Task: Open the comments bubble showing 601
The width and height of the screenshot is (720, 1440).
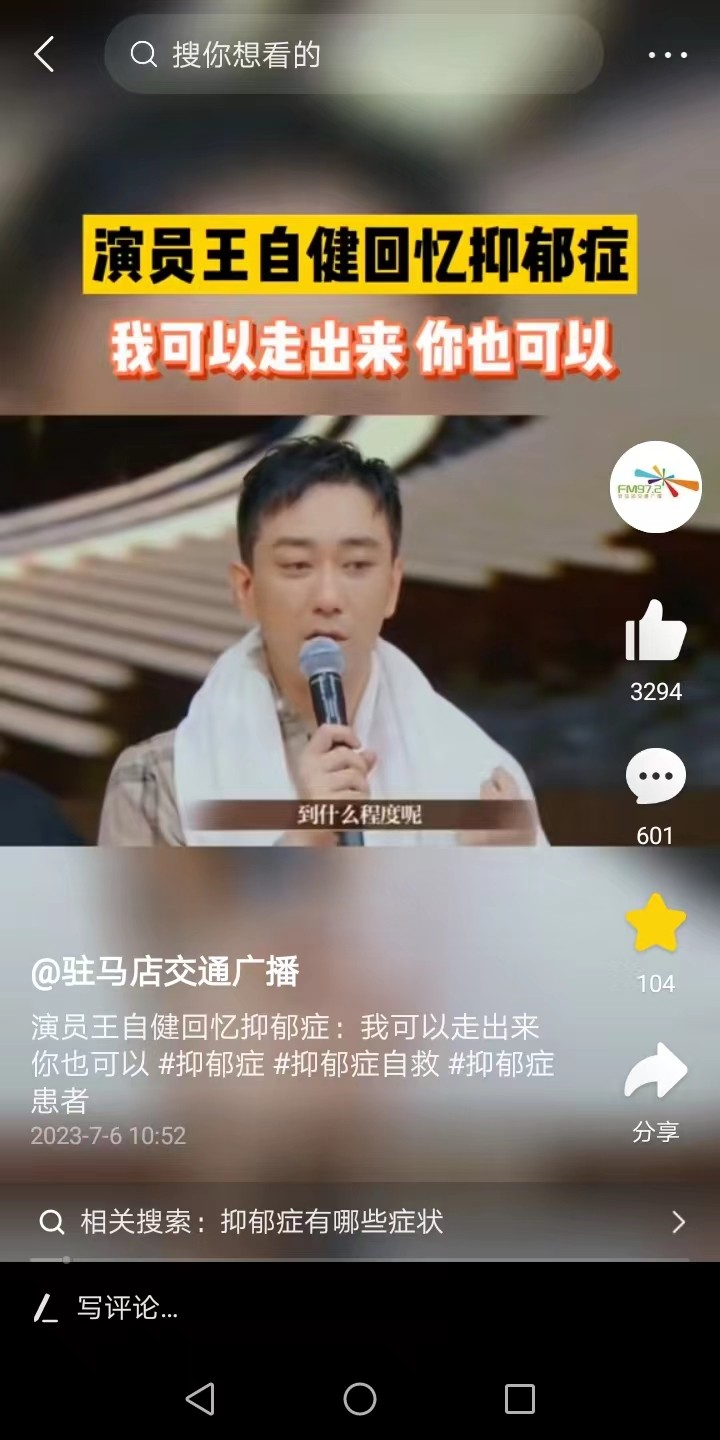Action: [656, 777]
